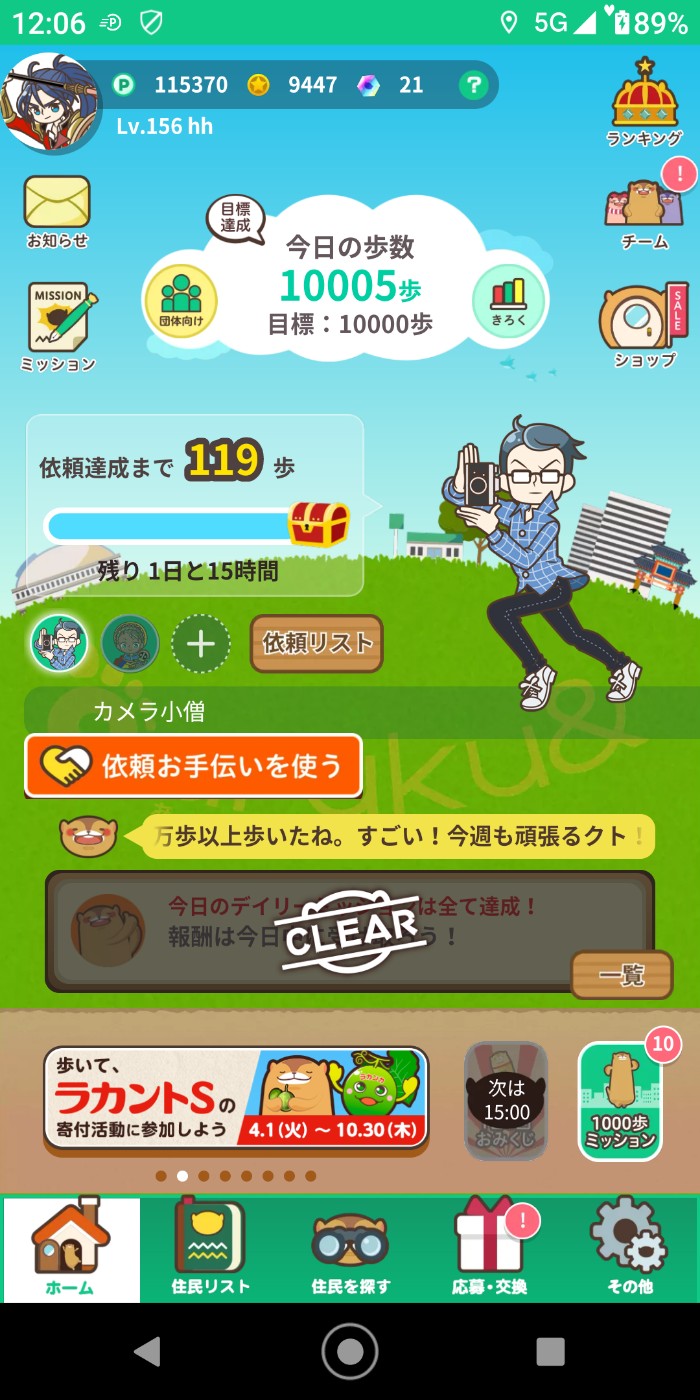Screen dimensions: 700x1400
Task: Open the ランキング crown icon
Action: (645, 102)
